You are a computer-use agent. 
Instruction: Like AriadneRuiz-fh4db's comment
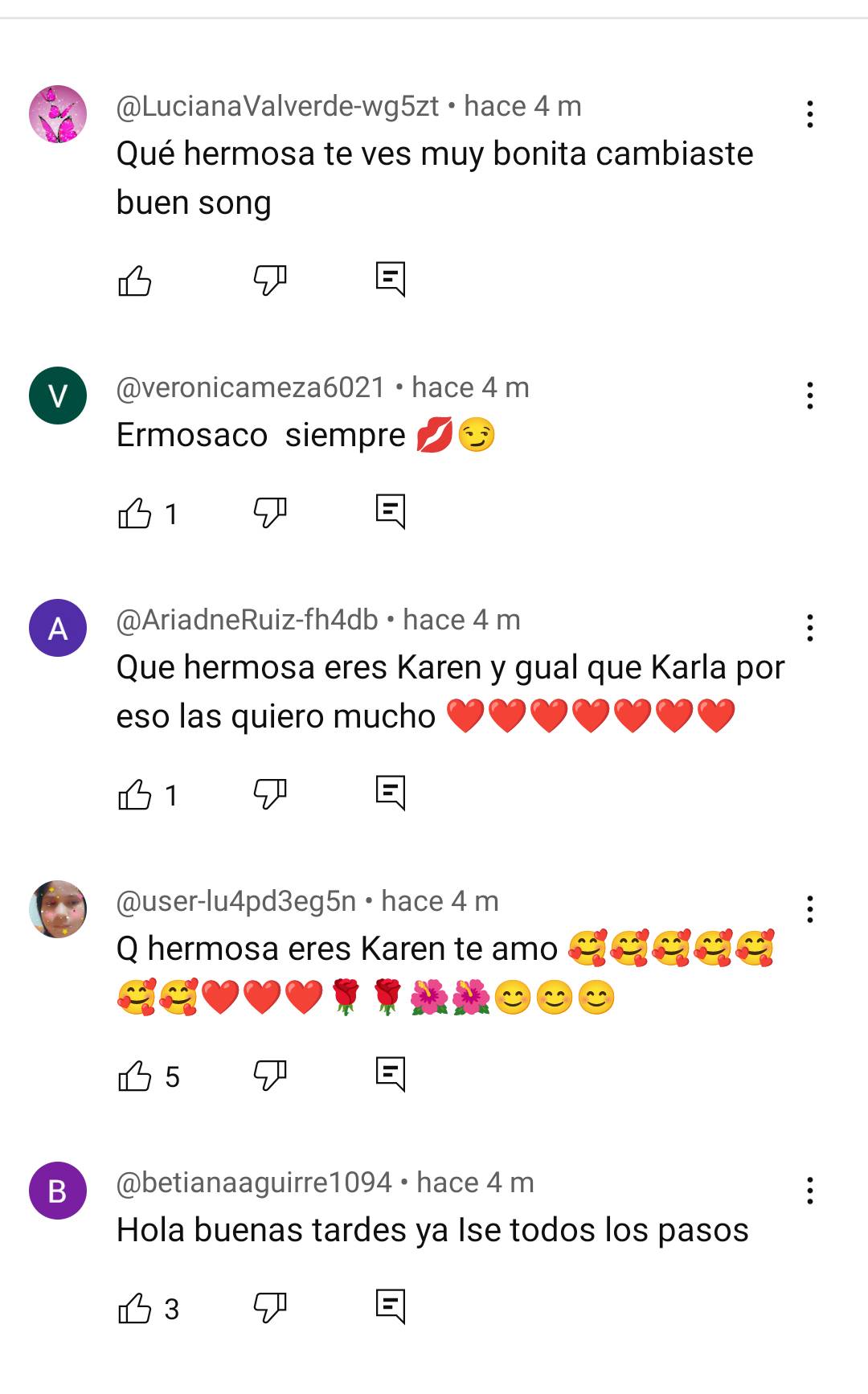pos(135,794)
